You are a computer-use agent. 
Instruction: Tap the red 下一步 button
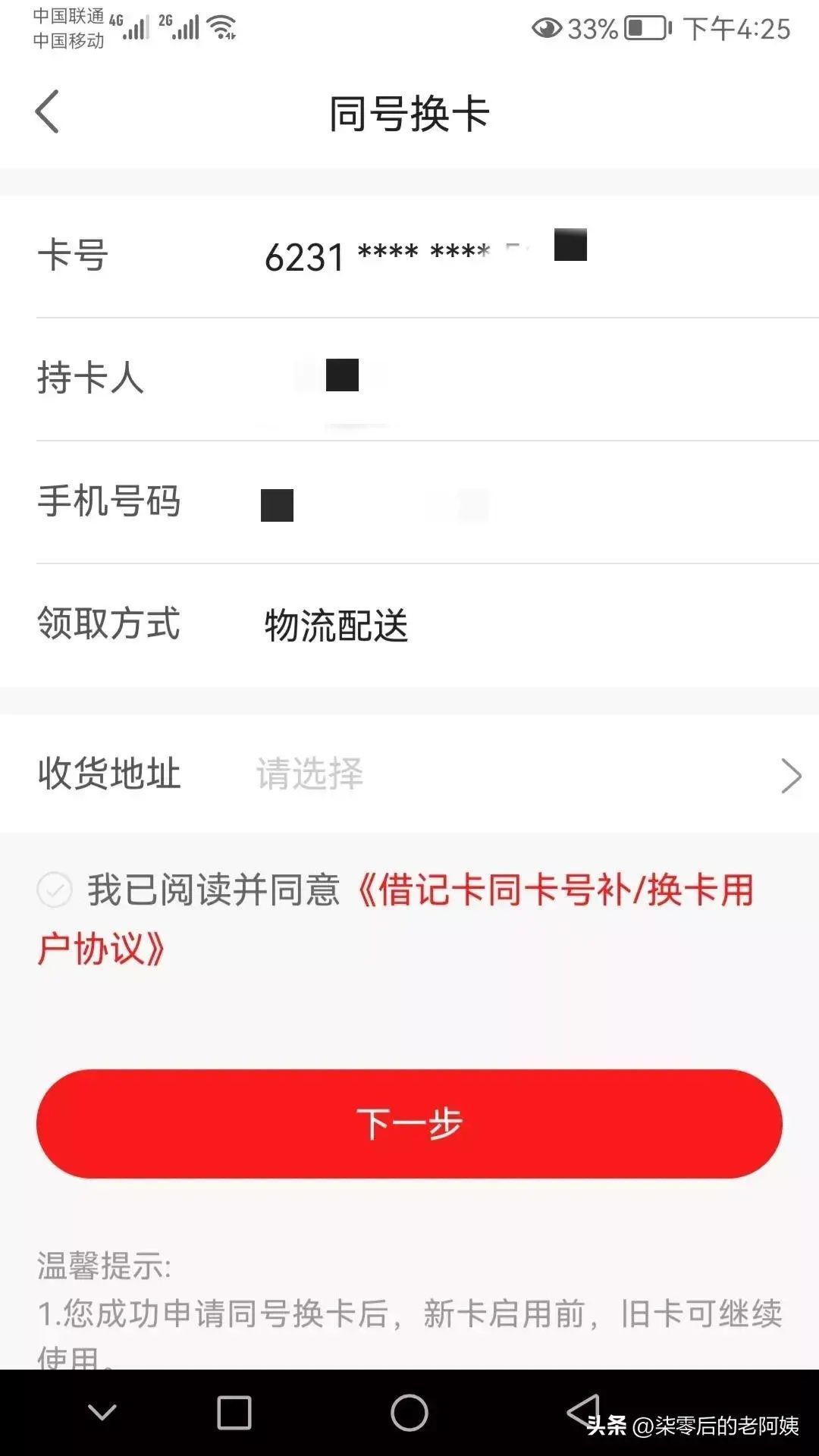(409, 1125)
